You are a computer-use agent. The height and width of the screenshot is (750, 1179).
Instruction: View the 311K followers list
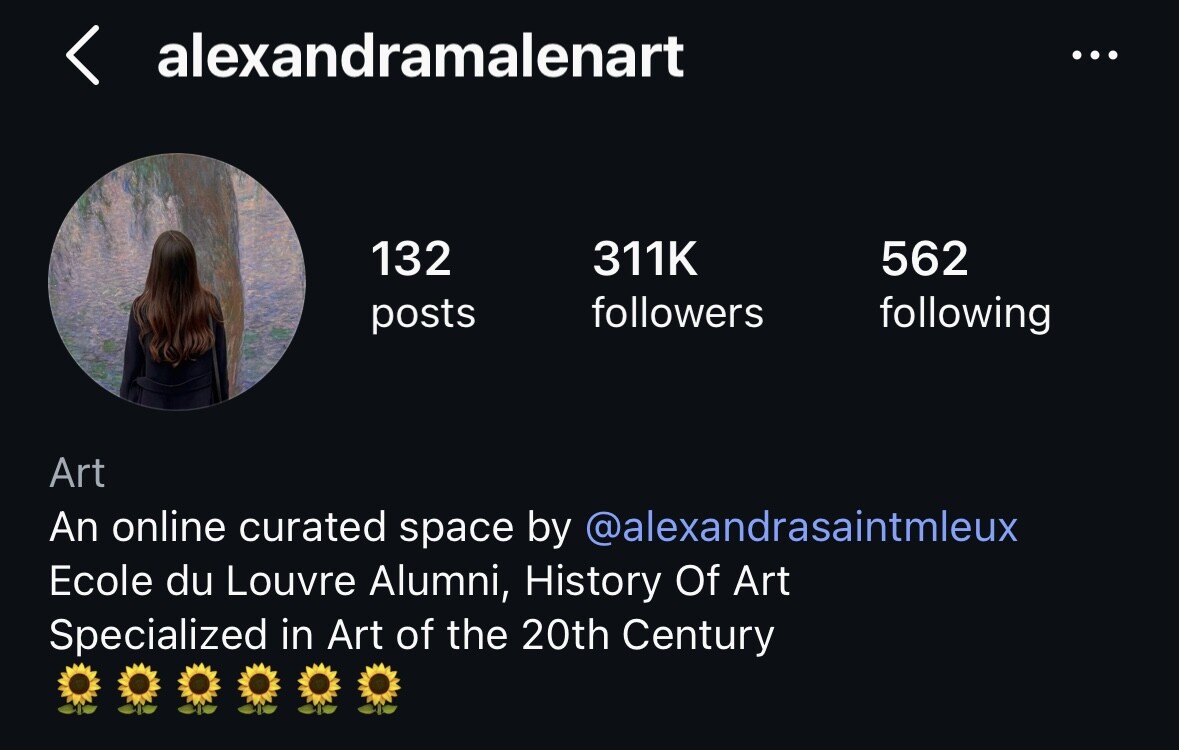click(677, 285)
